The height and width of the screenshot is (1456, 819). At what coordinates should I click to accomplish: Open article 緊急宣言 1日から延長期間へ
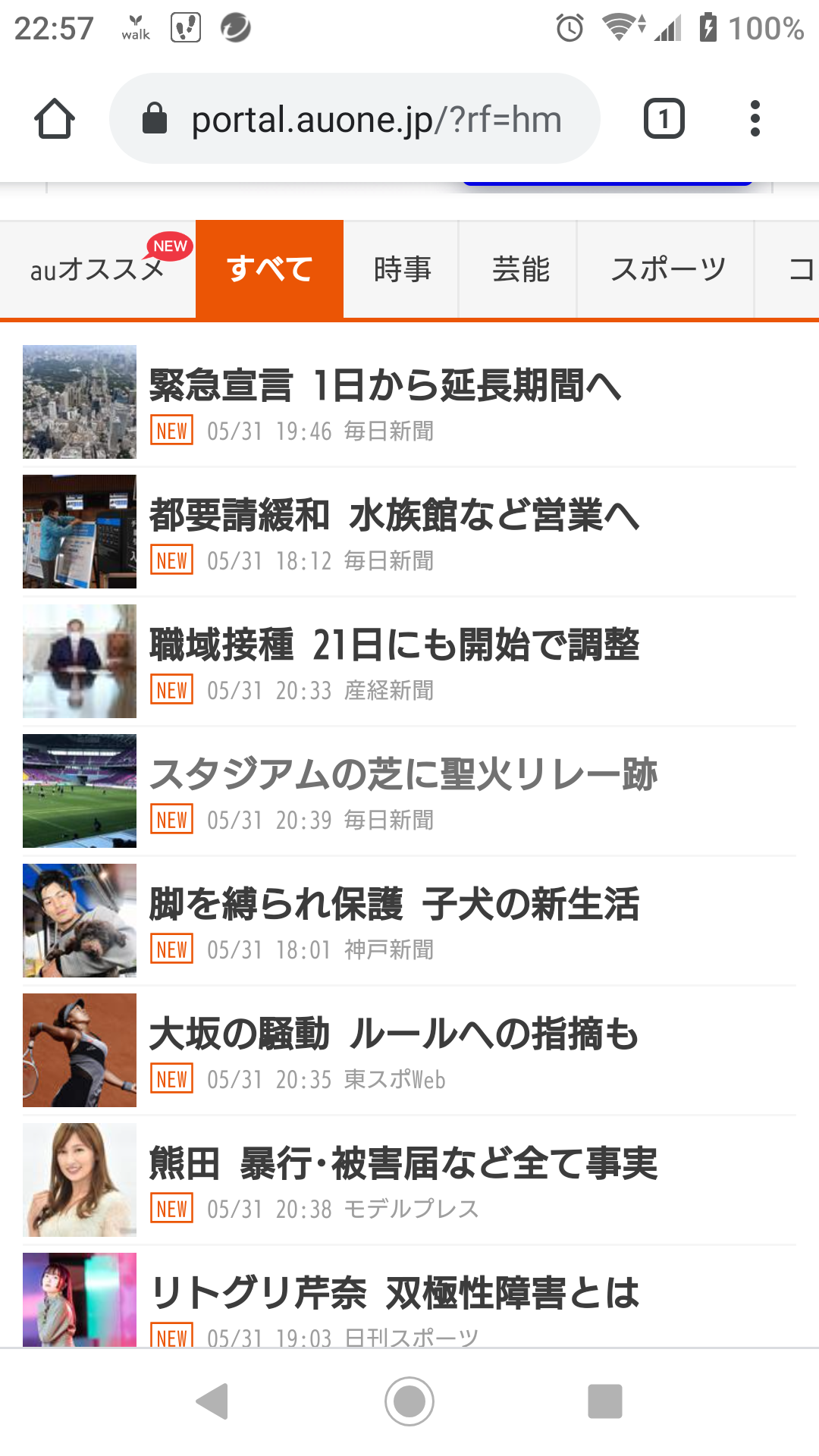(385, 385)
